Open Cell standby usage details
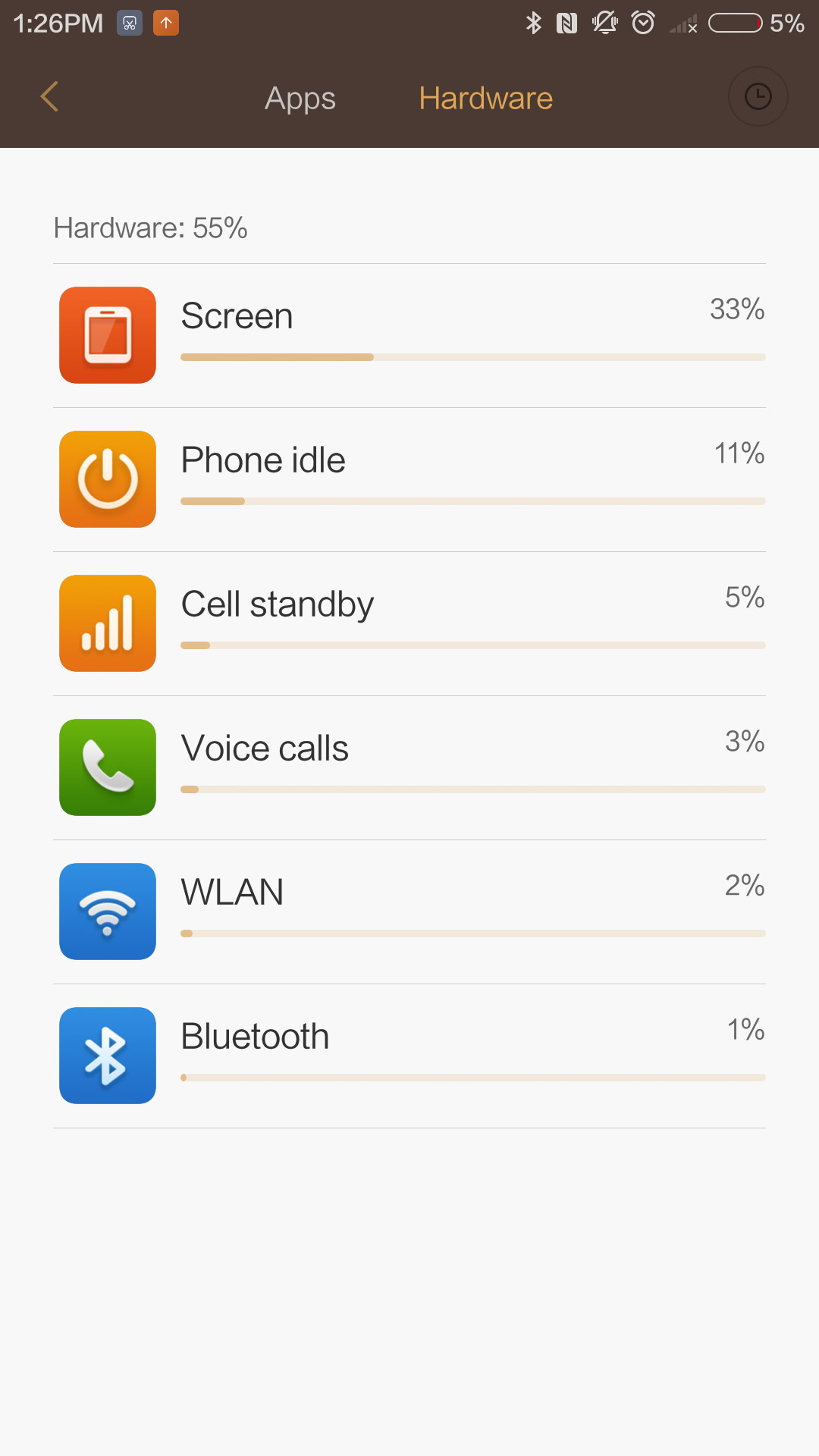 (x=409, y=623)
